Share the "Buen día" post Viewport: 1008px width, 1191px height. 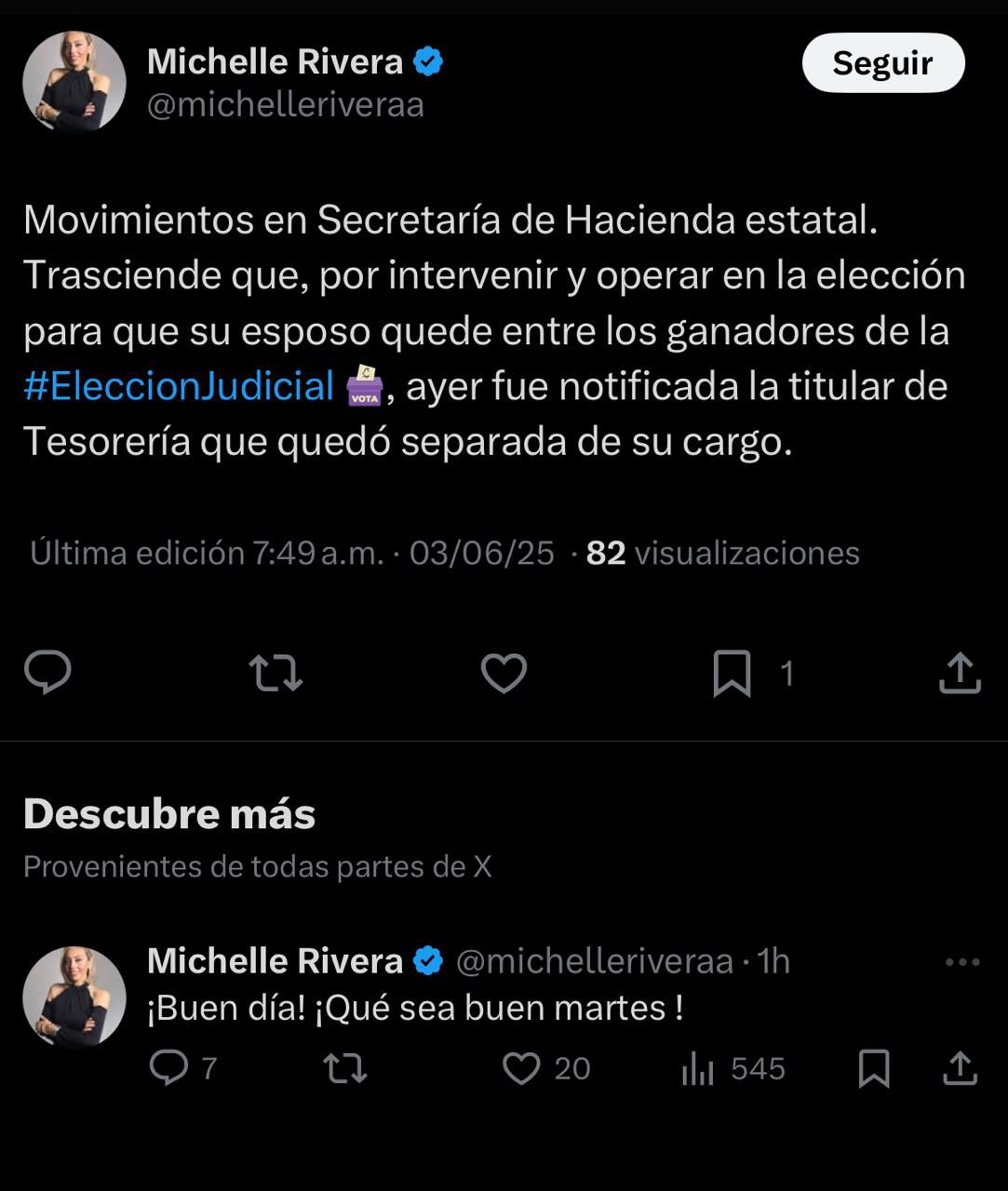tap(960, 1068)
